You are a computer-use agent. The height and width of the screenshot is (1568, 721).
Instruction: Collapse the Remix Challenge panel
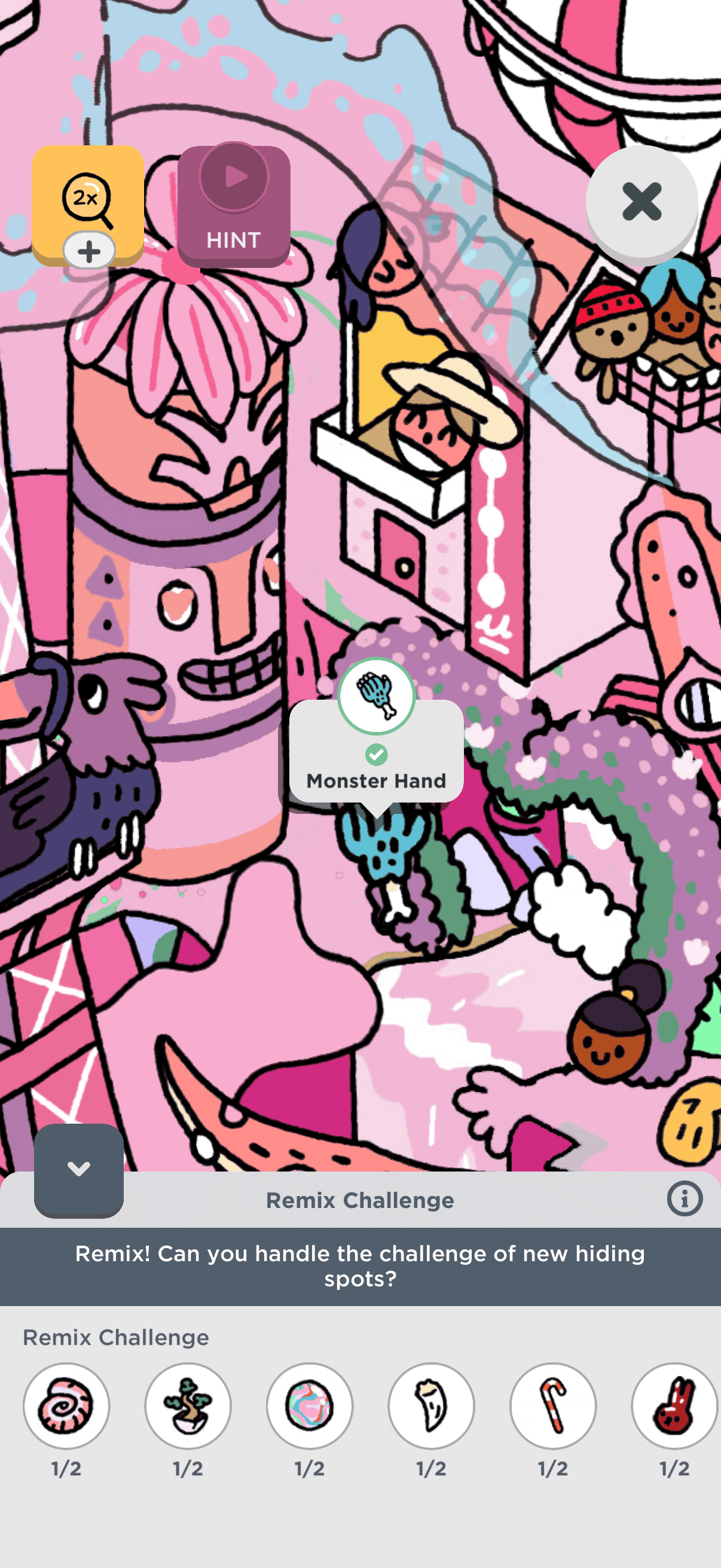coord(78,1169)
